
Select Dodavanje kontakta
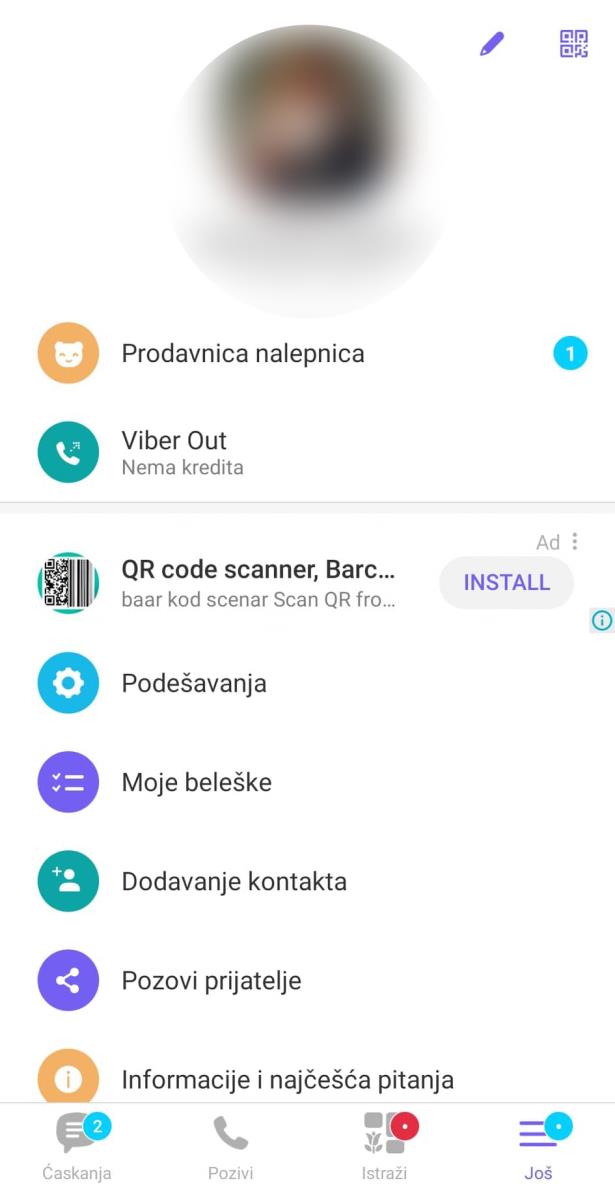pyautogui.click(x=234, y=881)
